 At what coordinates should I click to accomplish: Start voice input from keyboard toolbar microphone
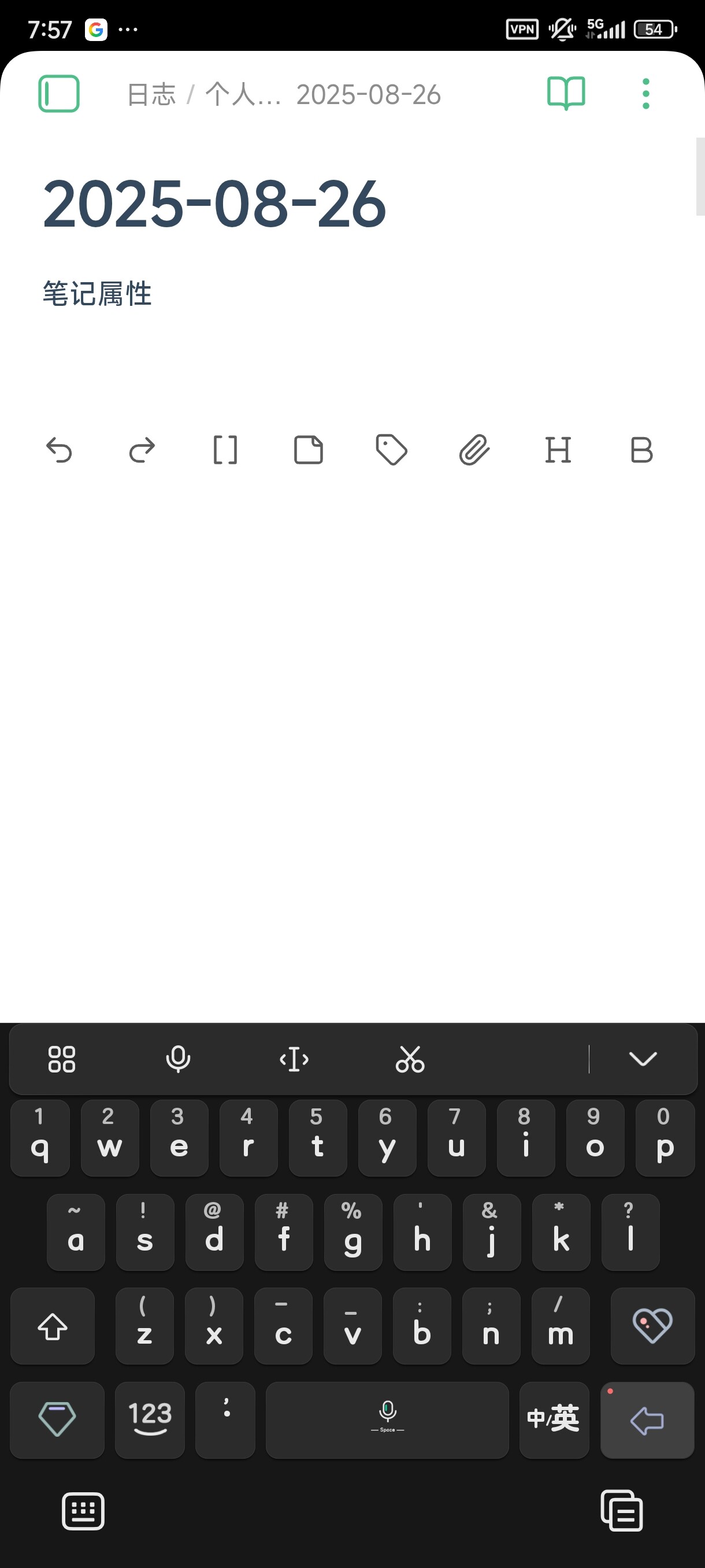coord(177,1059)
